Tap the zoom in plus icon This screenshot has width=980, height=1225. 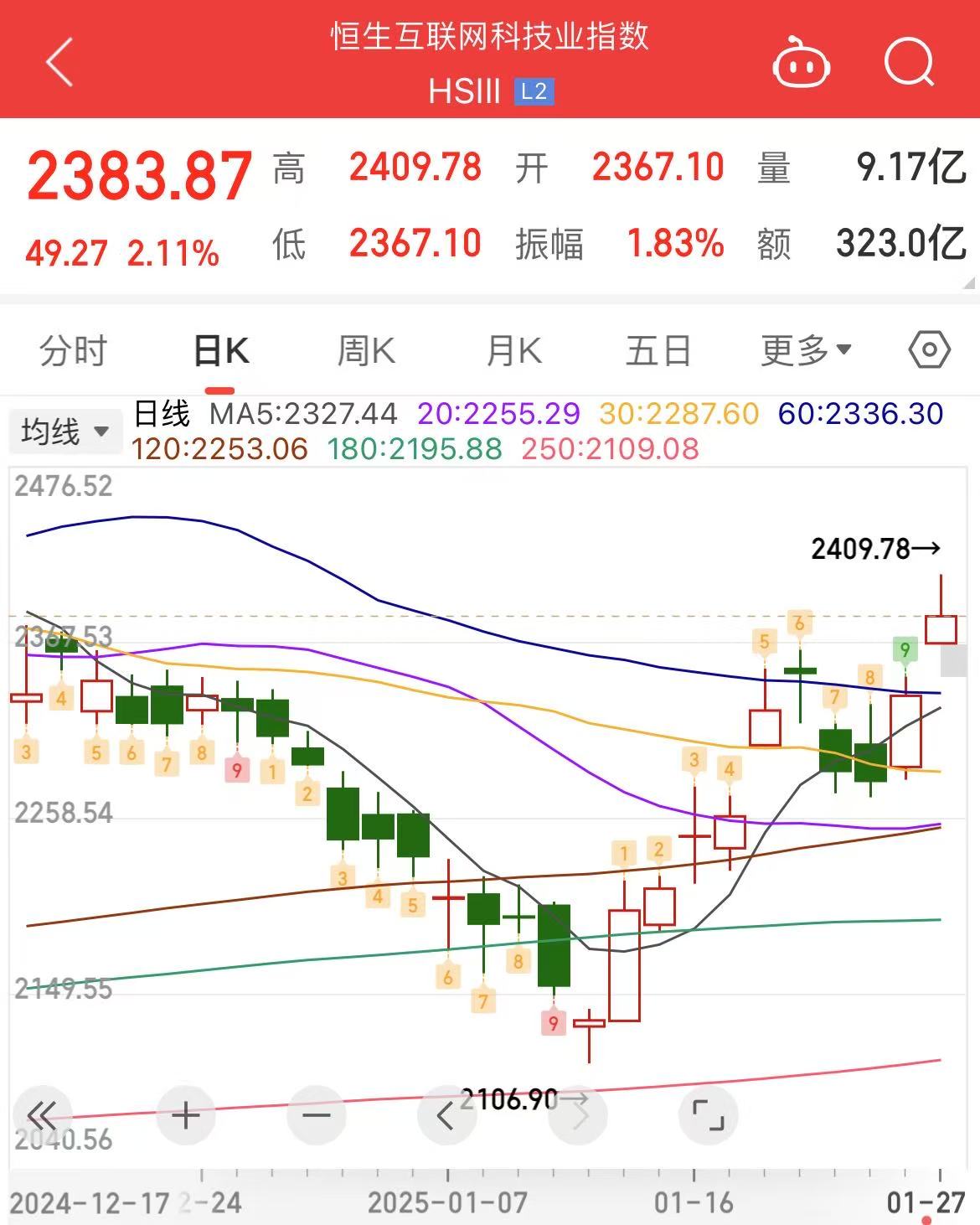186,1115
